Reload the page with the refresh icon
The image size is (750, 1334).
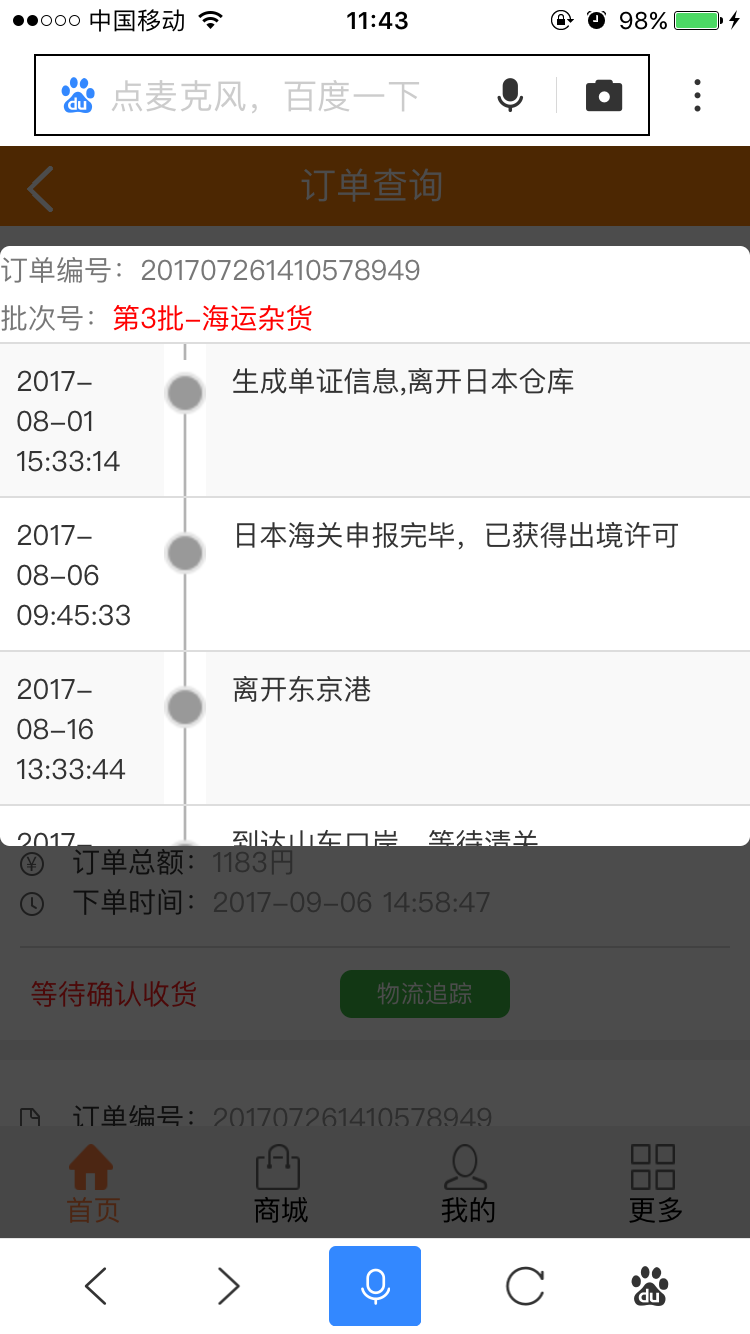pos(525,1286)
